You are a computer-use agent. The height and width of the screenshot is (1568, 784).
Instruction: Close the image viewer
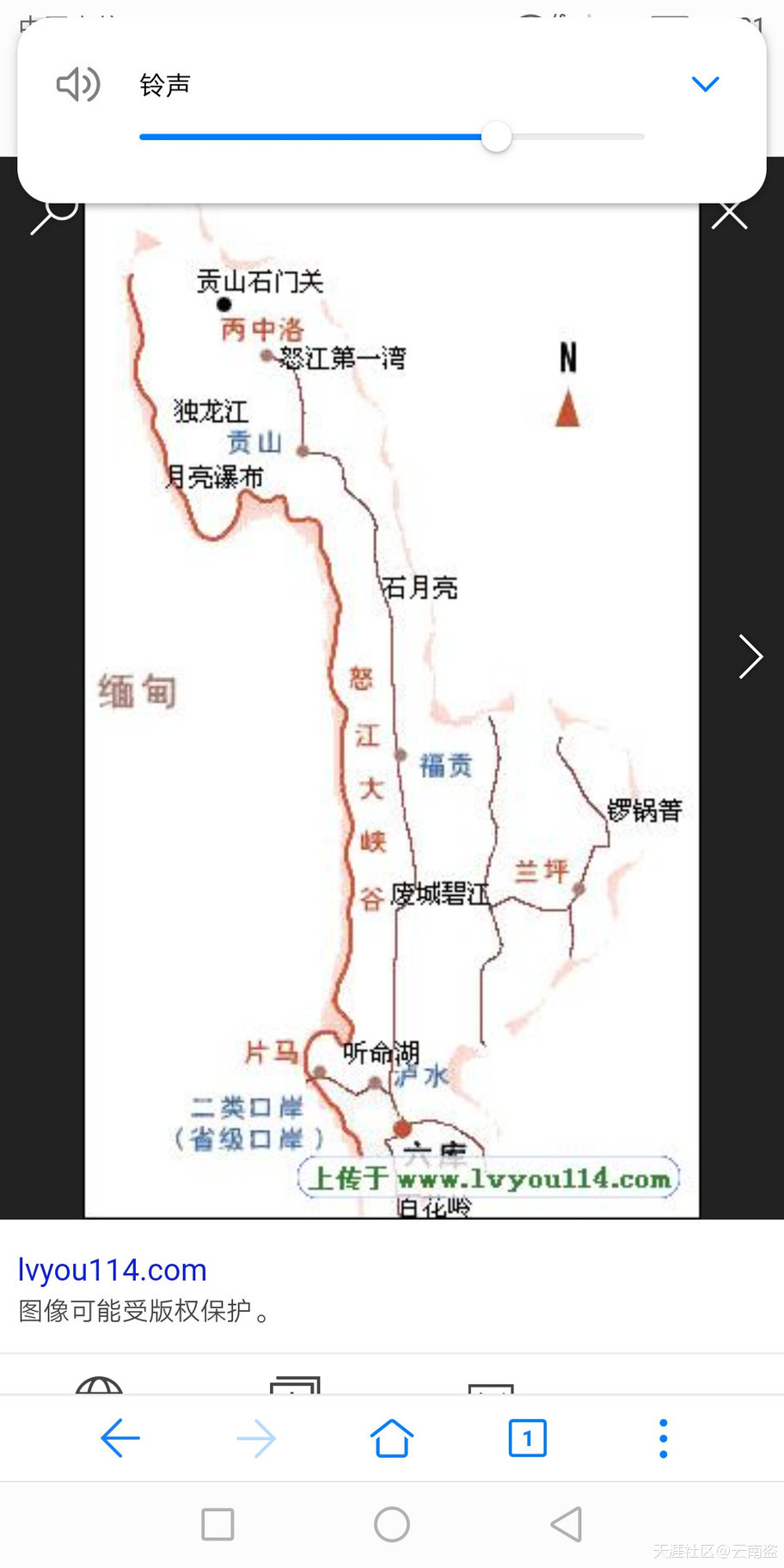click(730, 214)
